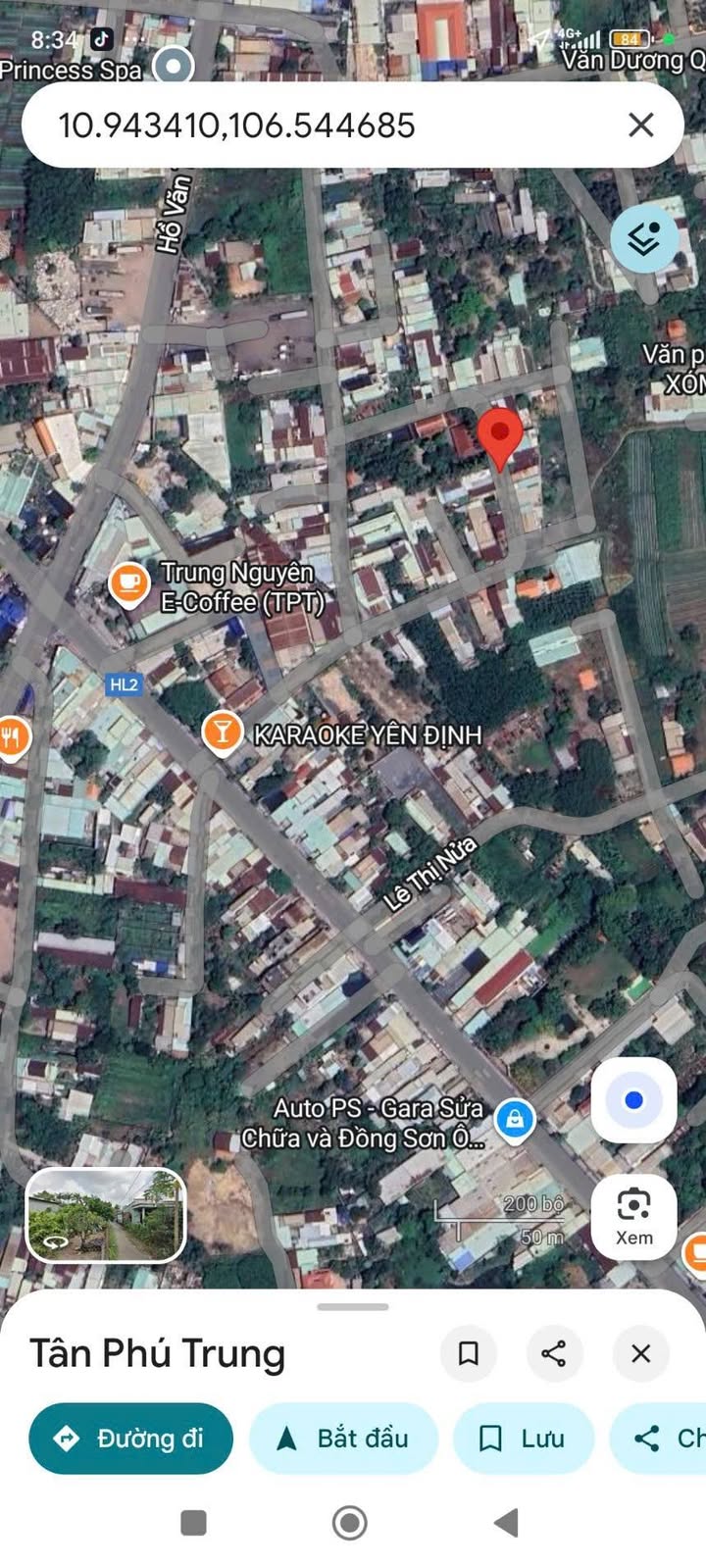Open Trung Nguyên E-Coffee place marker
Image resolution: width=706 pixels, height=1568 pixels.
click(x=128, y=584)
